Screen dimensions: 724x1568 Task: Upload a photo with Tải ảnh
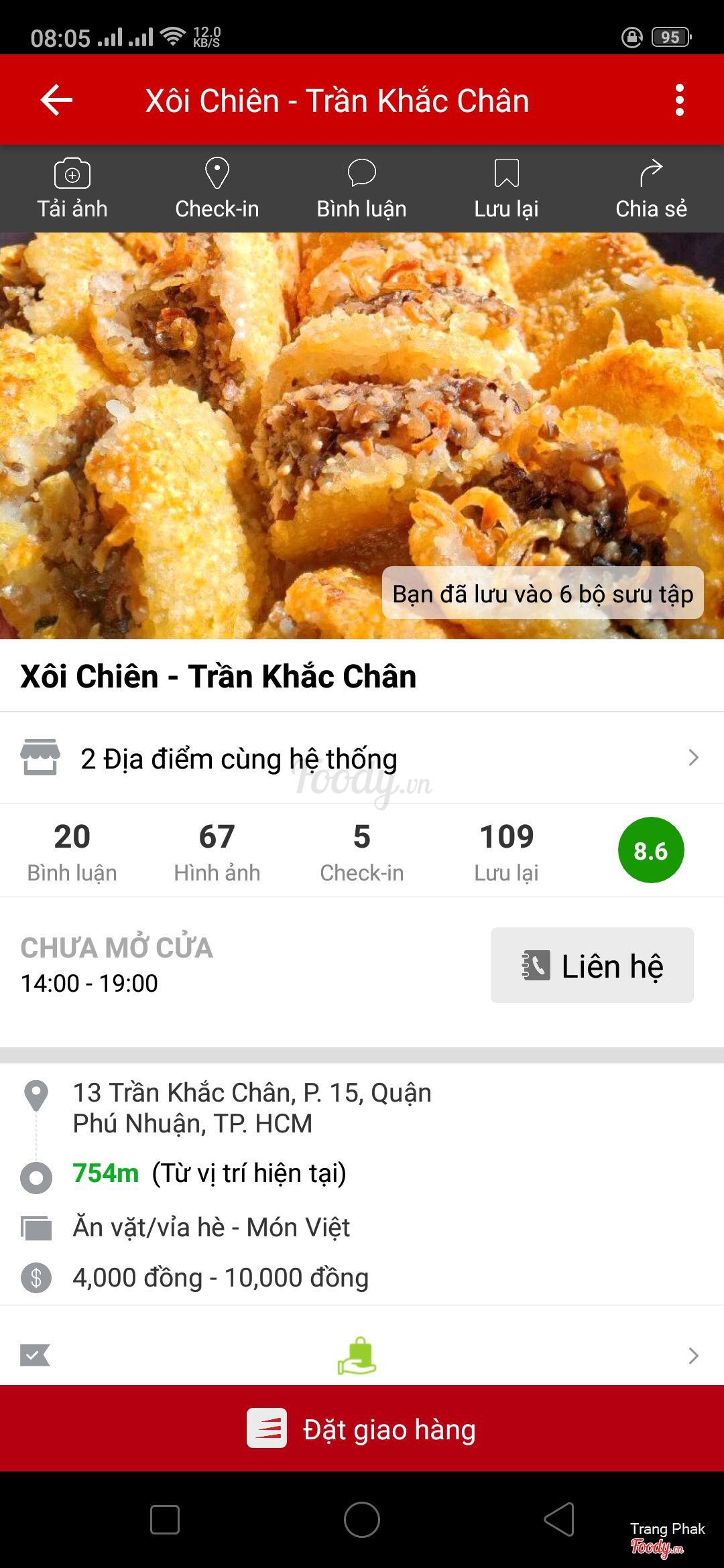[x=72, y=189]
